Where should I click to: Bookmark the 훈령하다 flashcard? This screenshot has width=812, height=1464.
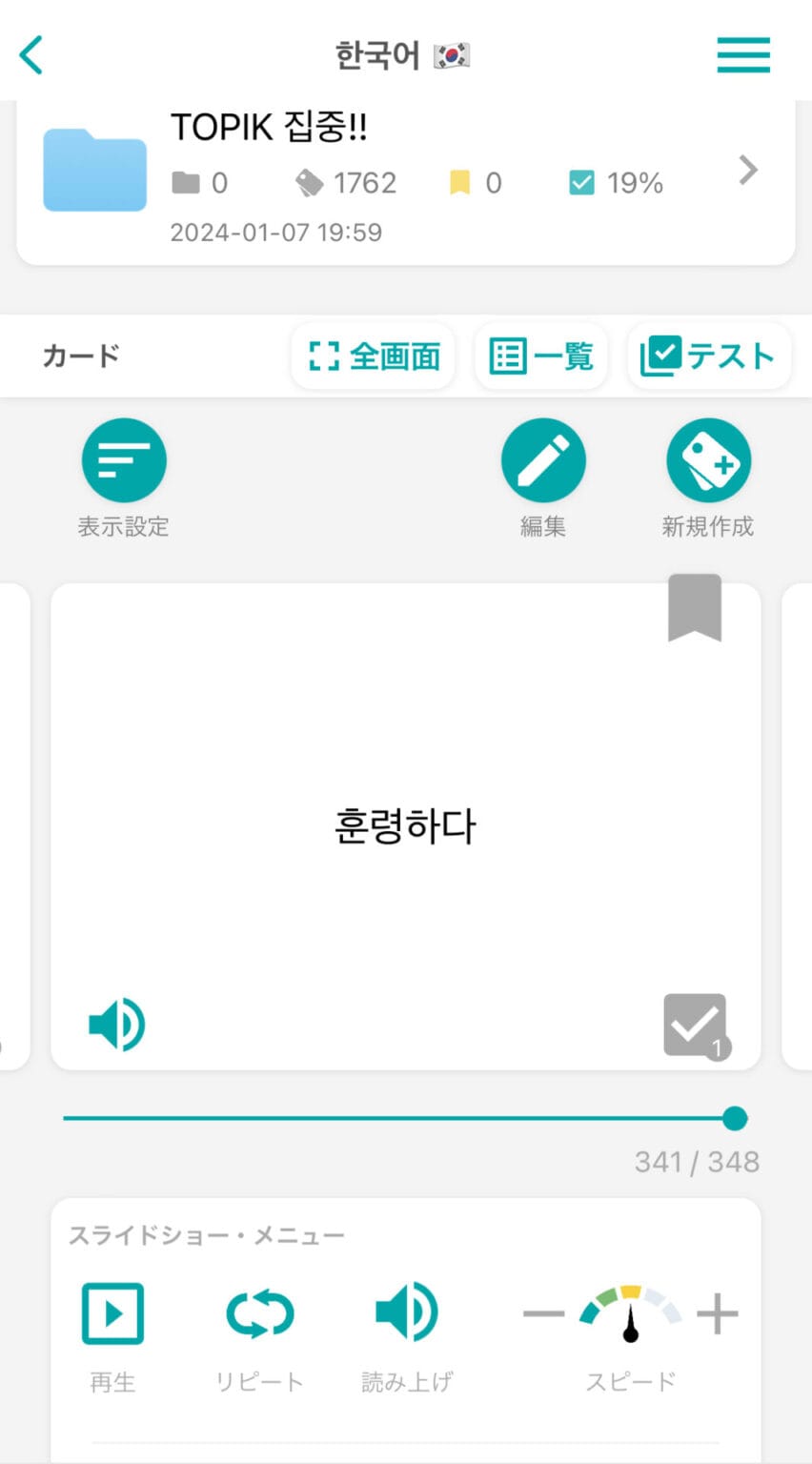(695, 610)
